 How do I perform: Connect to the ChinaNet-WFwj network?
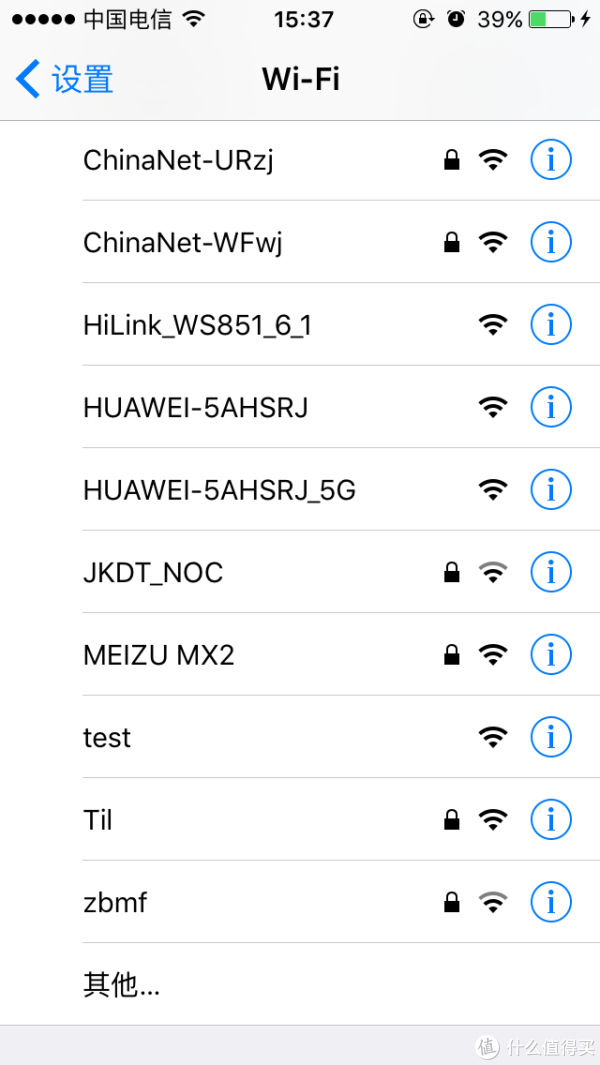[300, 242]
